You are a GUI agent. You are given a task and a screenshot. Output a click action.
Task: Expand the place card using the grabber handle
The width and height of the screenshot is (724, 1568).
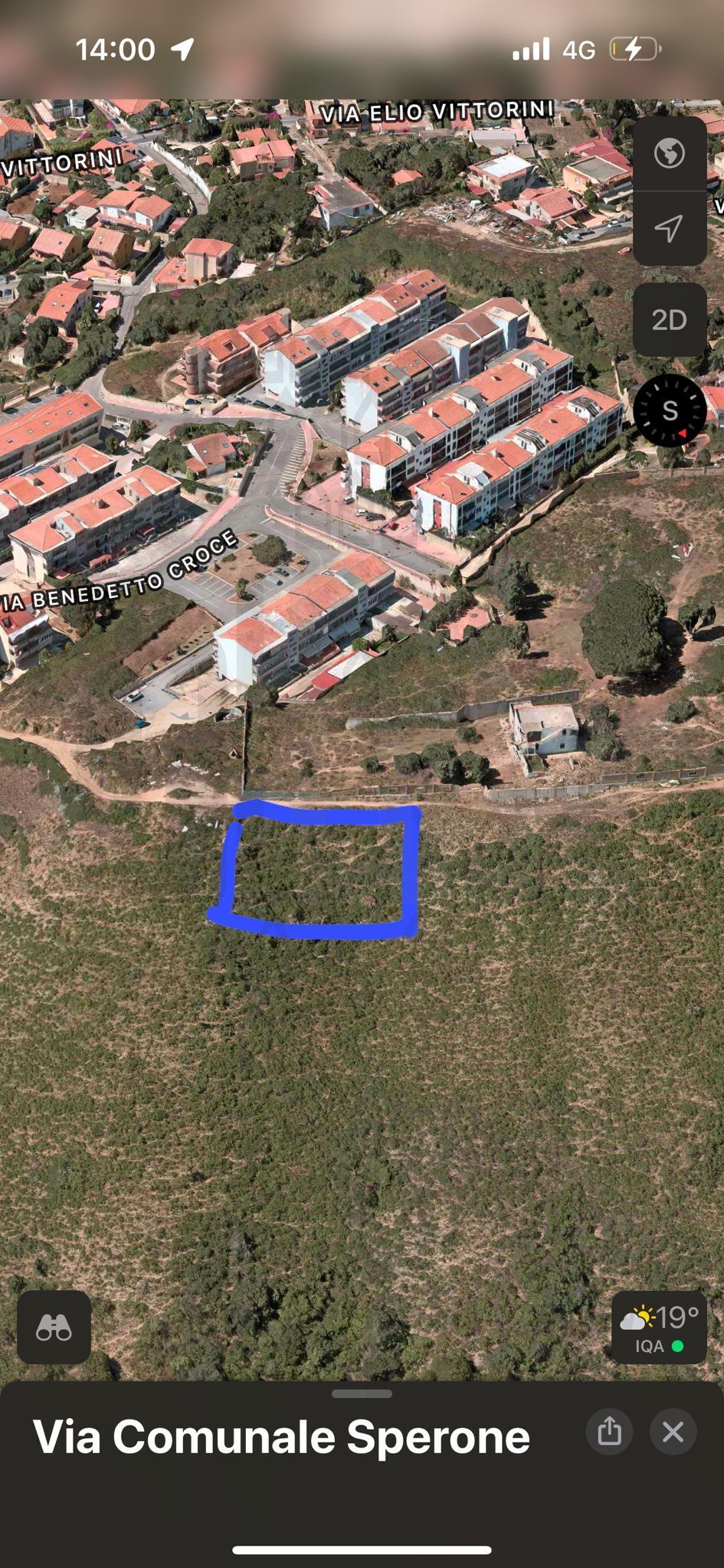(362, 1393)
